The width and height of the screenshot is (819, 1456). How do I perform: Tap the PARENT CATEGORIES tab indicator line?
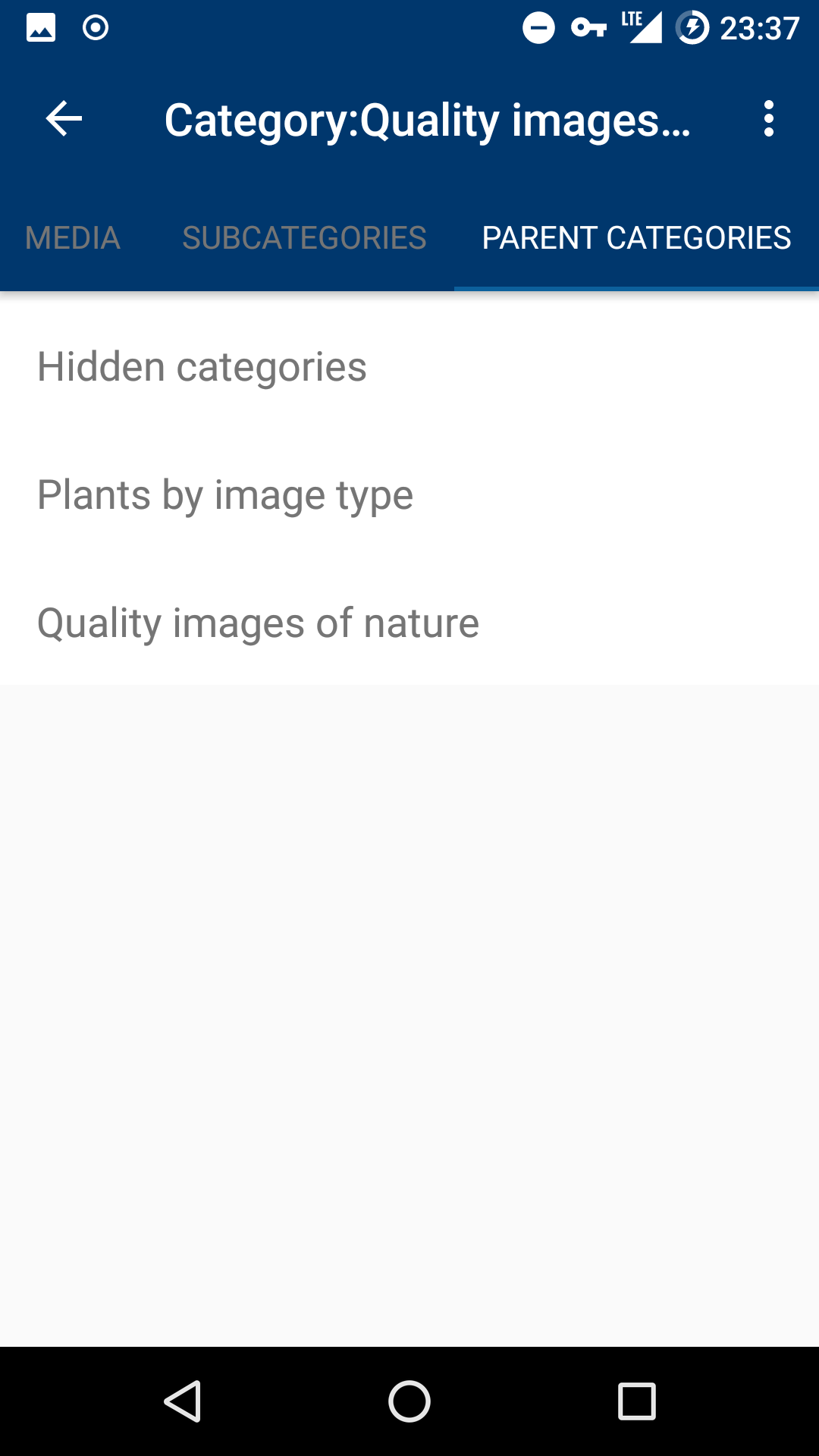(636, 287)
